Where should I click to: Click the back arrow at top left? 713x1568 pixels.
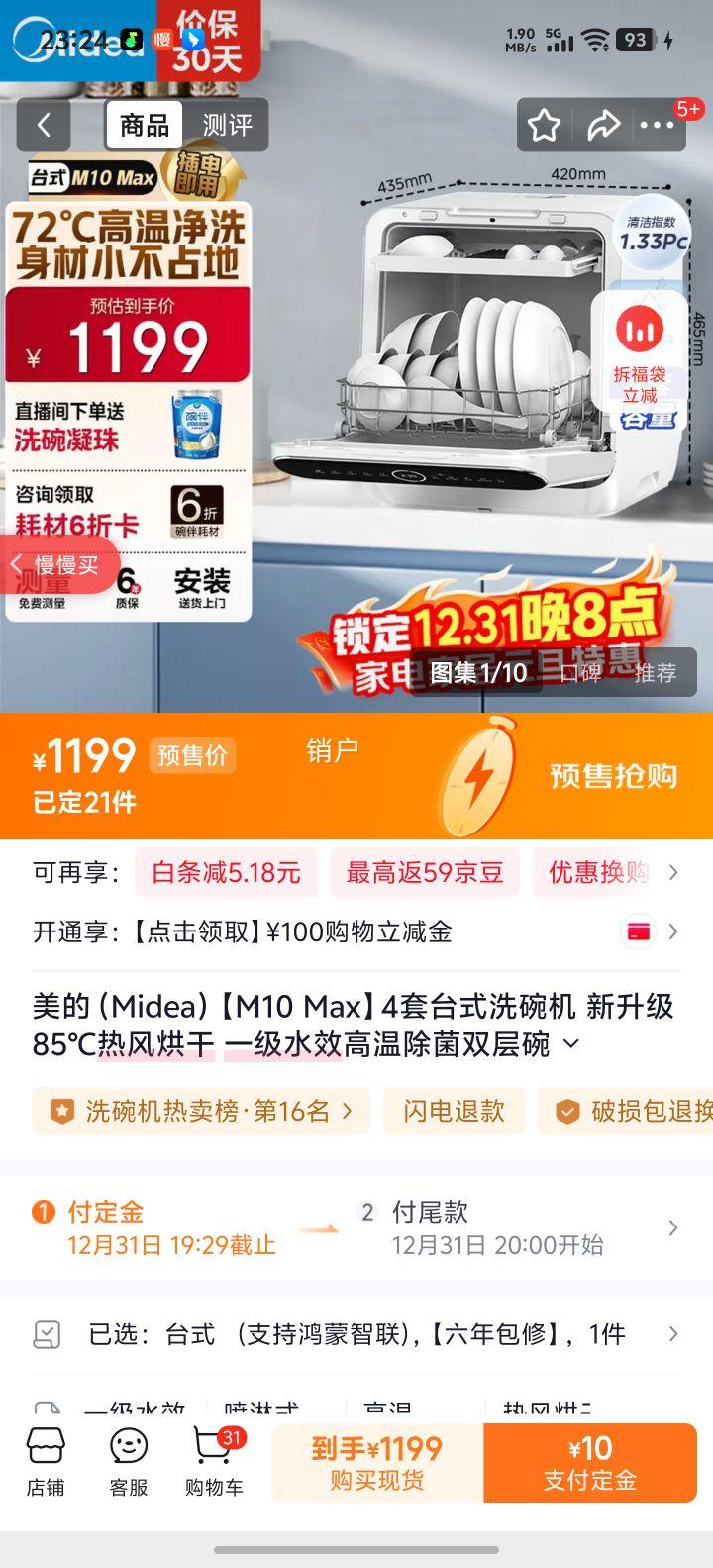(x=44, y=125)
